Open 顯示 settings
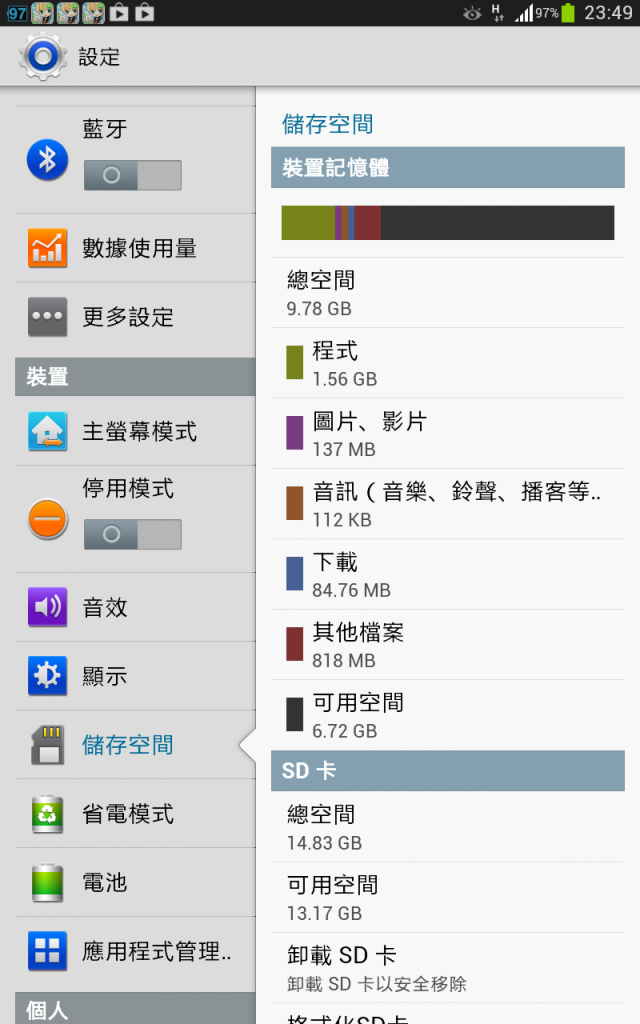This screenshot has height=1024, width=640. tap(135, 676)
